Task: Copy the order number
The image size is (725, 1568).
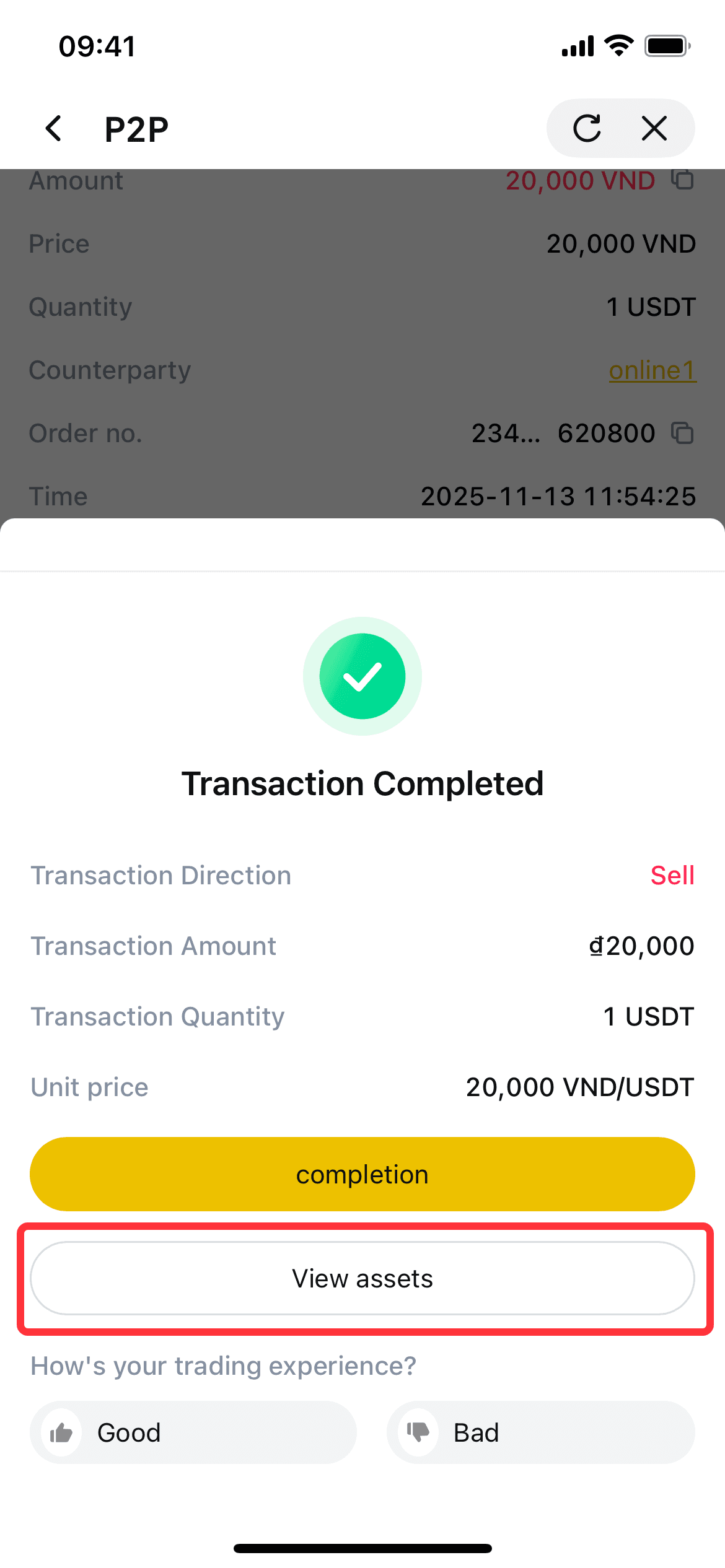Action: 682,433
